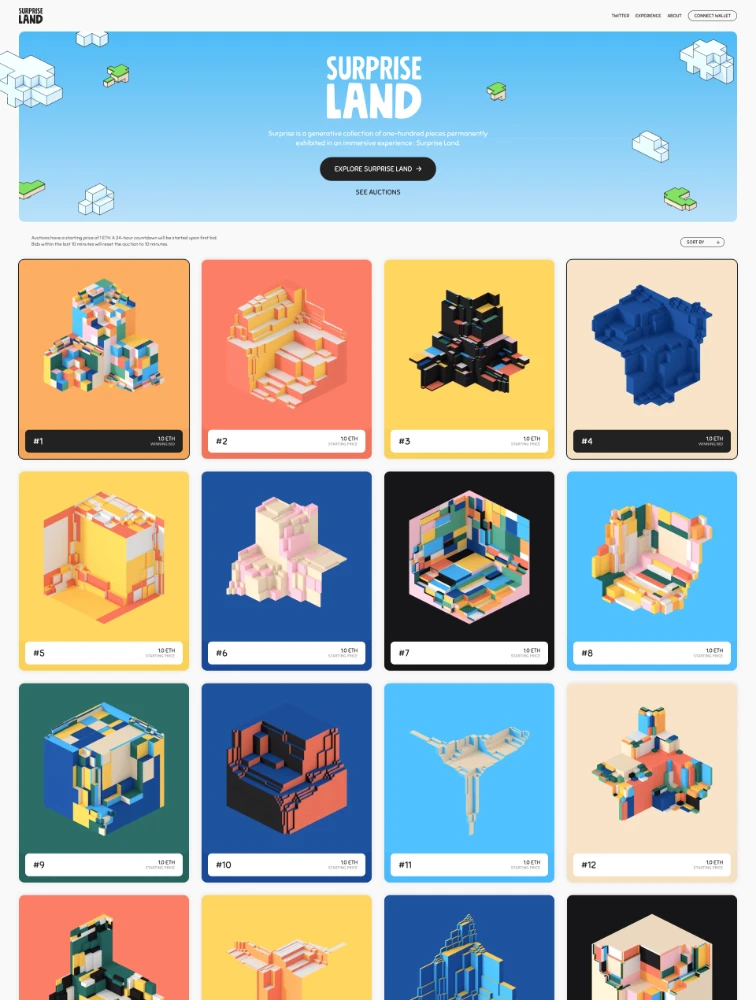Tap the Connect Wallet button
Image resolution: width=756 pixels, height=1000 pixels.
click(x=712, y=16)
